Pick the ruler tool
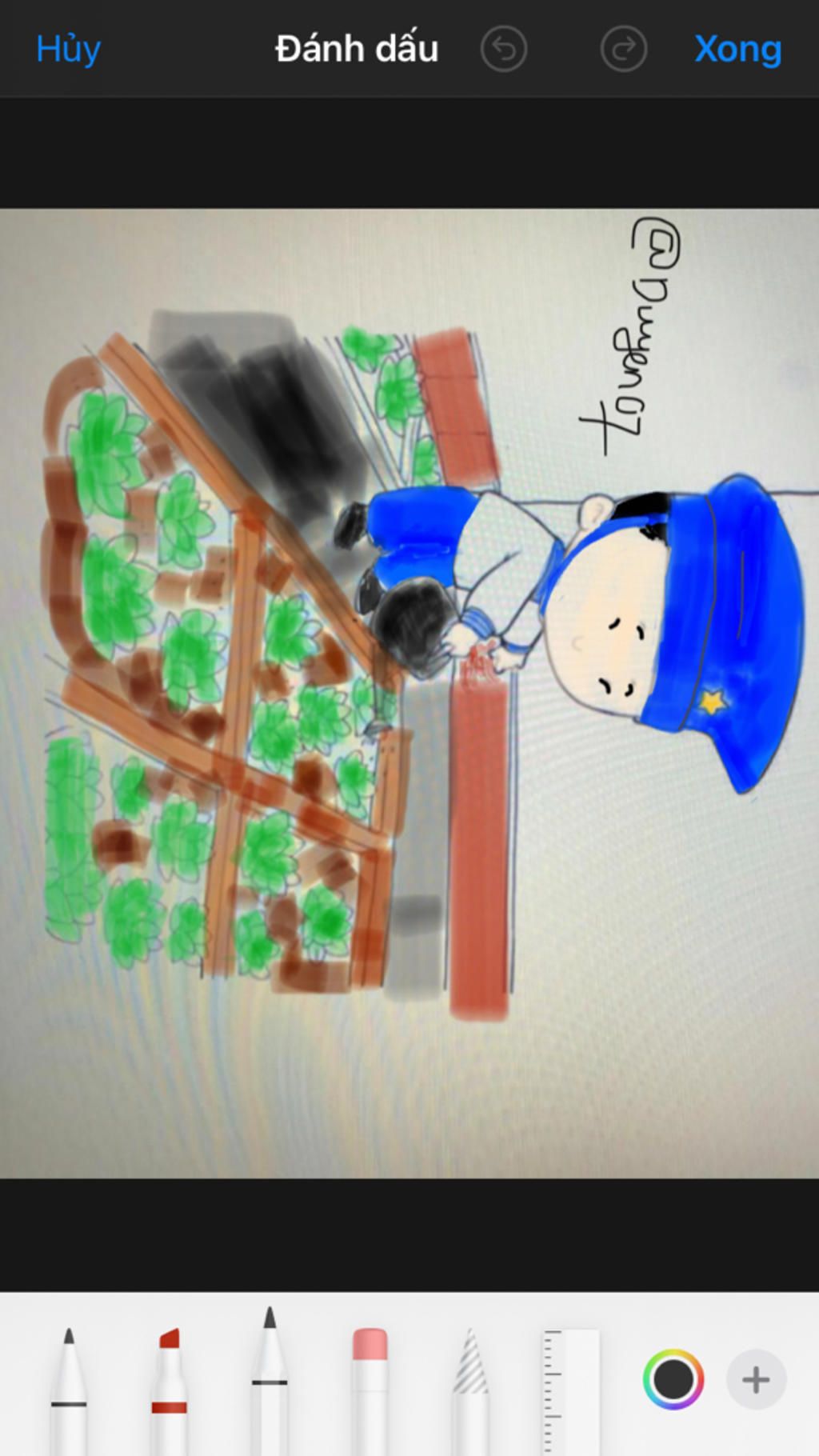Image resolution: width=819 pixels, height=1456 pixels. click(571, 1390)
